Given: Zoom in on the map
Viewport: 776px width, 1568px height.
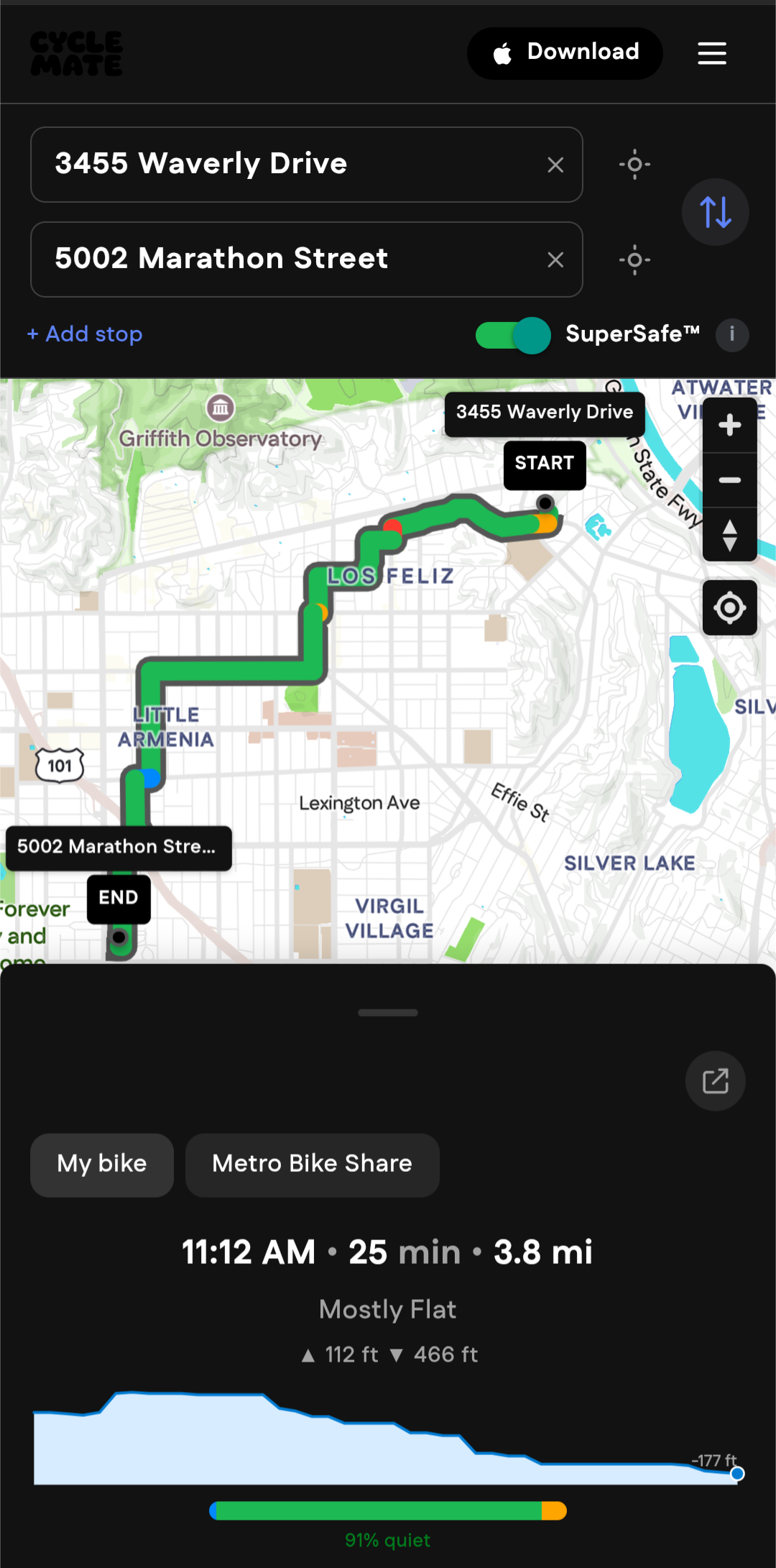Looking at the screenshot, I should 729,425.
